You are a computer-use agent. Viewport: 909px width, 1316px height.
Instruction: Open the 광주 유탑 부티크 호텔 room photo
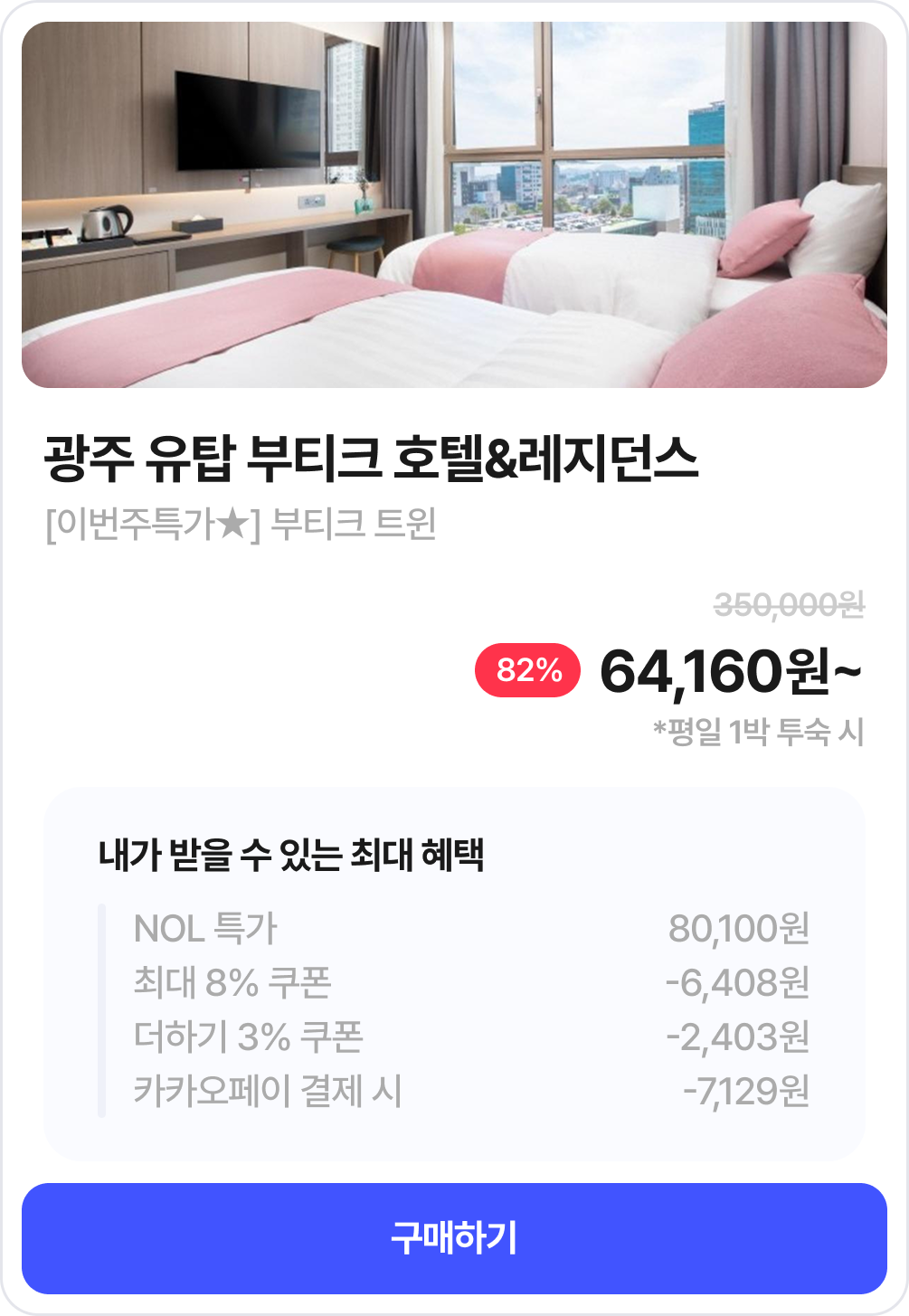(x=454, y=205)
